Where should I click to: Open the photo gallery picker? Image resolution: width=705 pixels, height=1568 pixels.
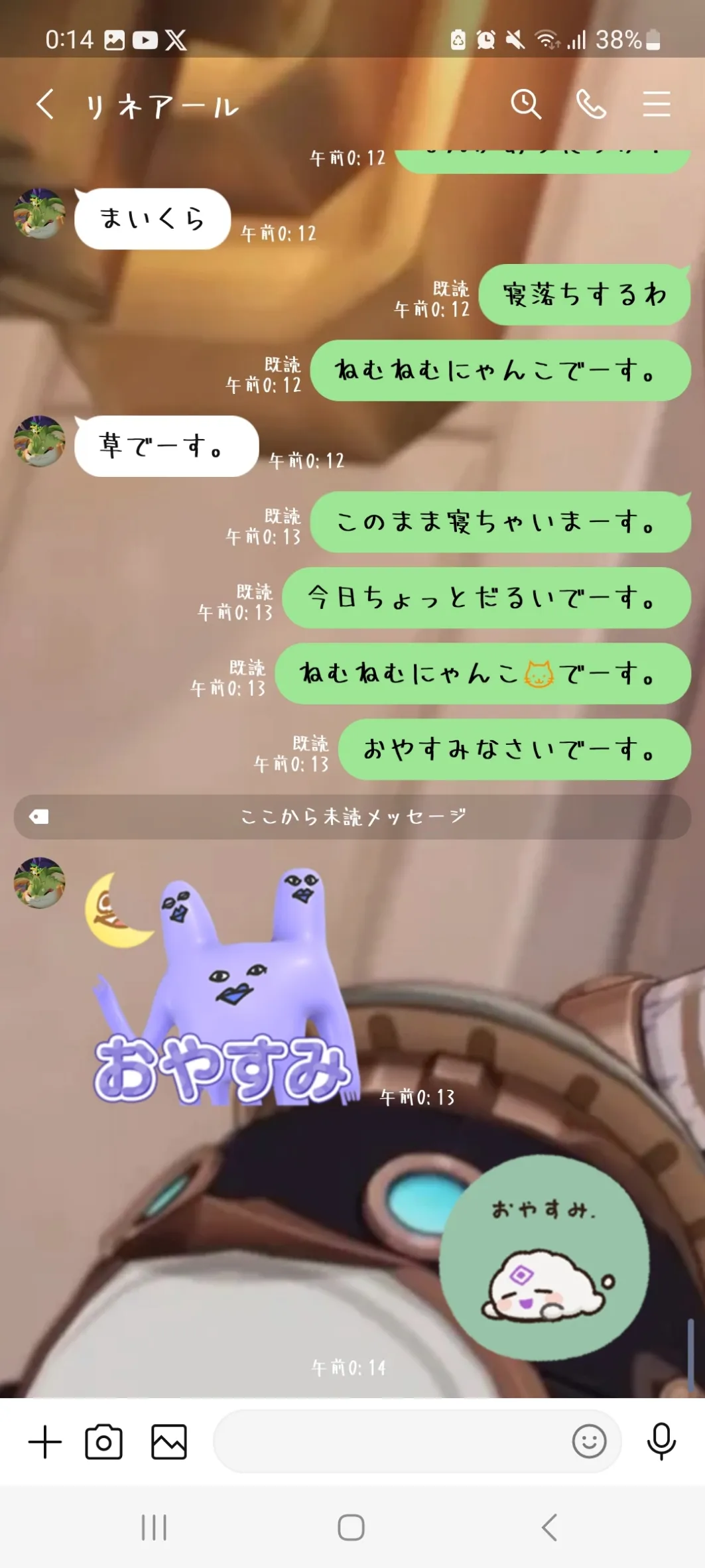(x=169, y=1442)
